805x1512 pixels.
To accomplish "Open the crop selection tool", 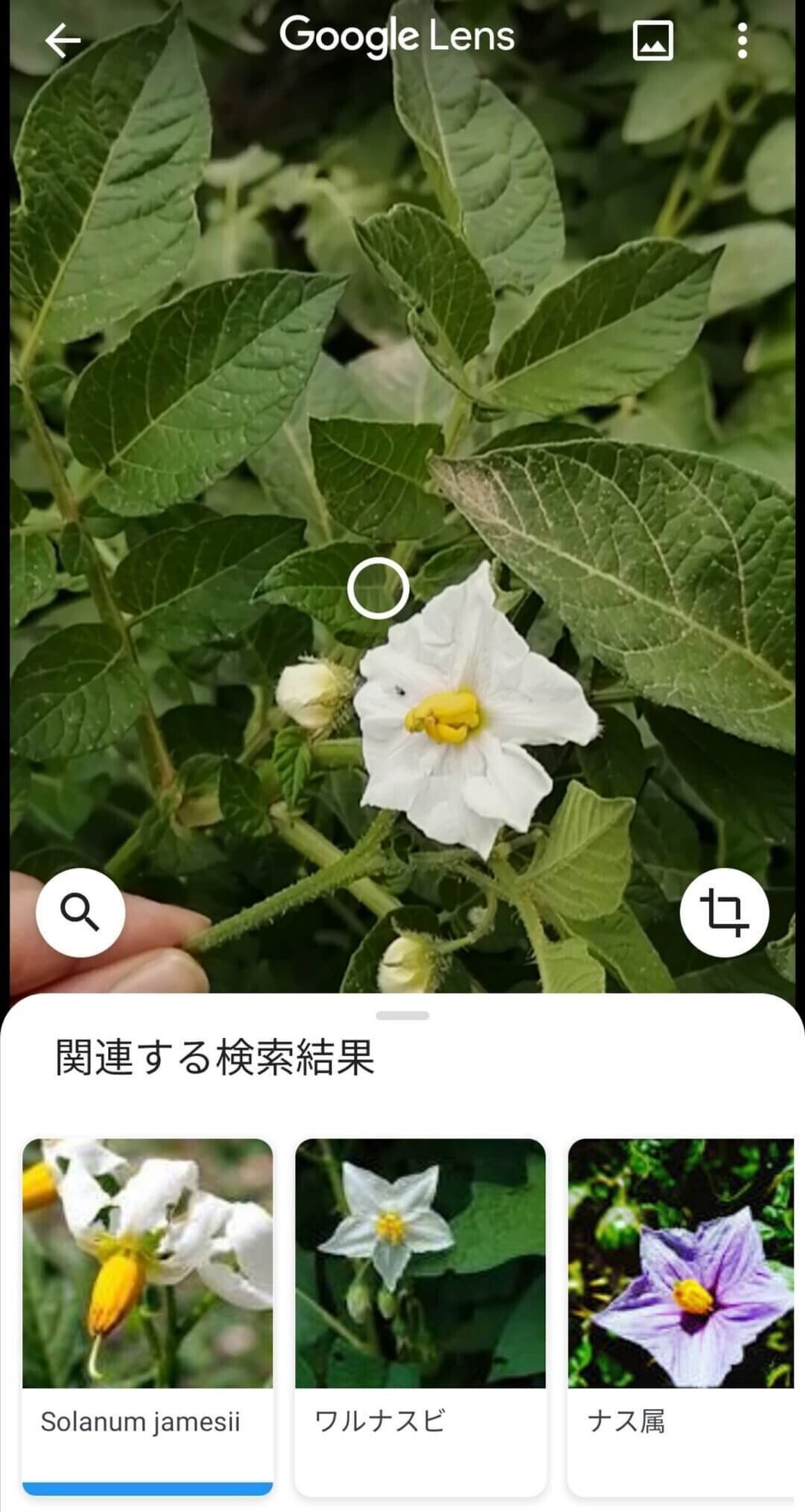I will click(724, 912).
